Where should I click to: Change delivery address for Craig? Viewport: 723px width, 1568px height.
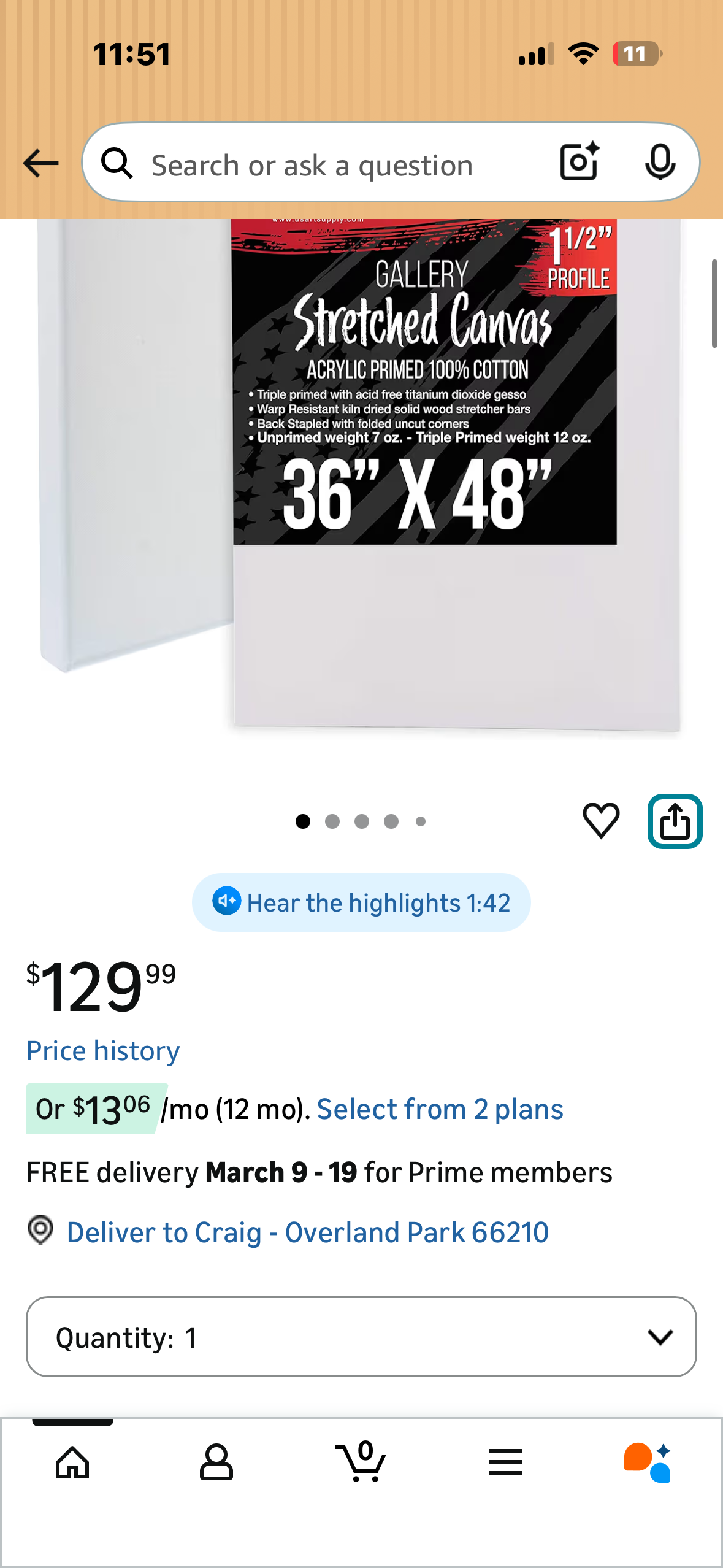[x=307, y=1232]
